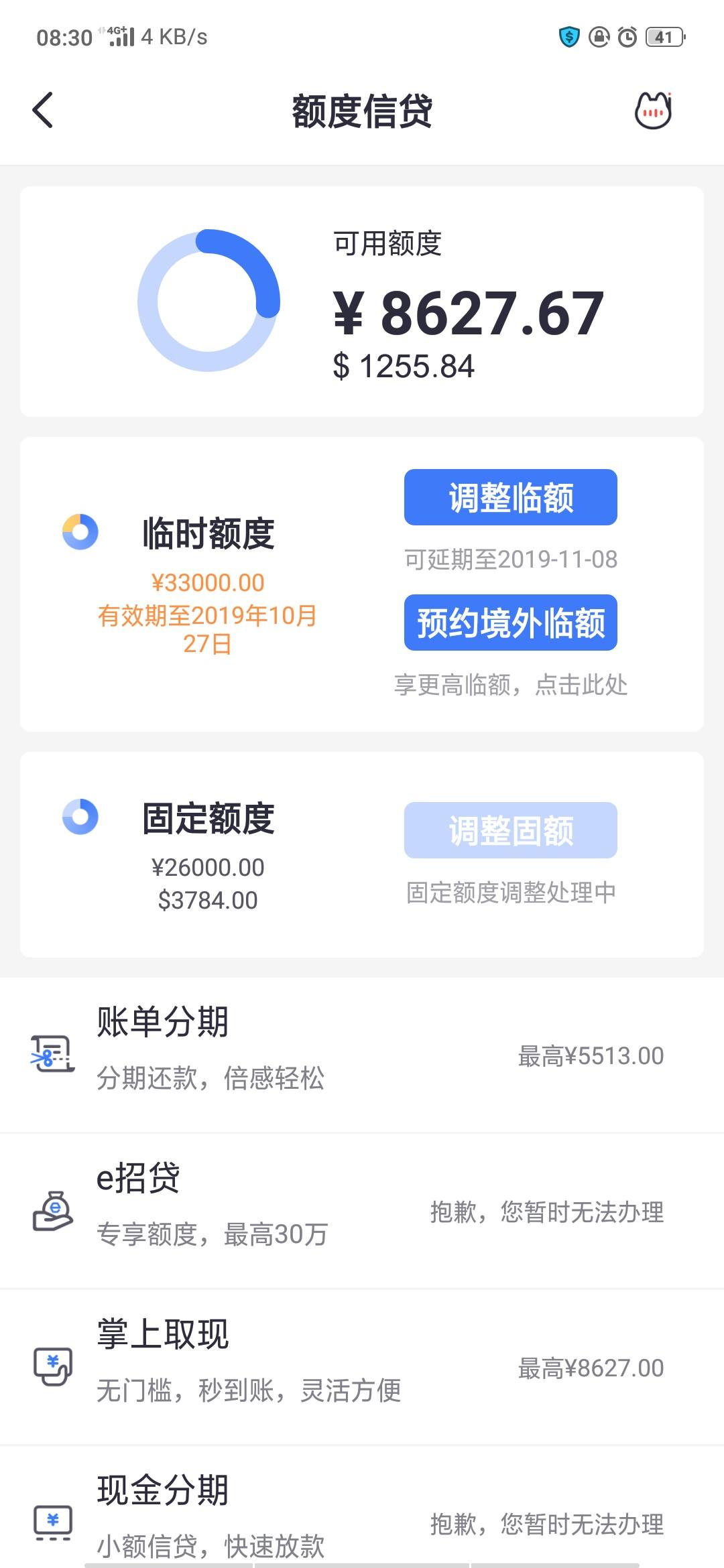Open the 现金分期 row
Screen dimensions: 724x1568
tap(362, 1508)
